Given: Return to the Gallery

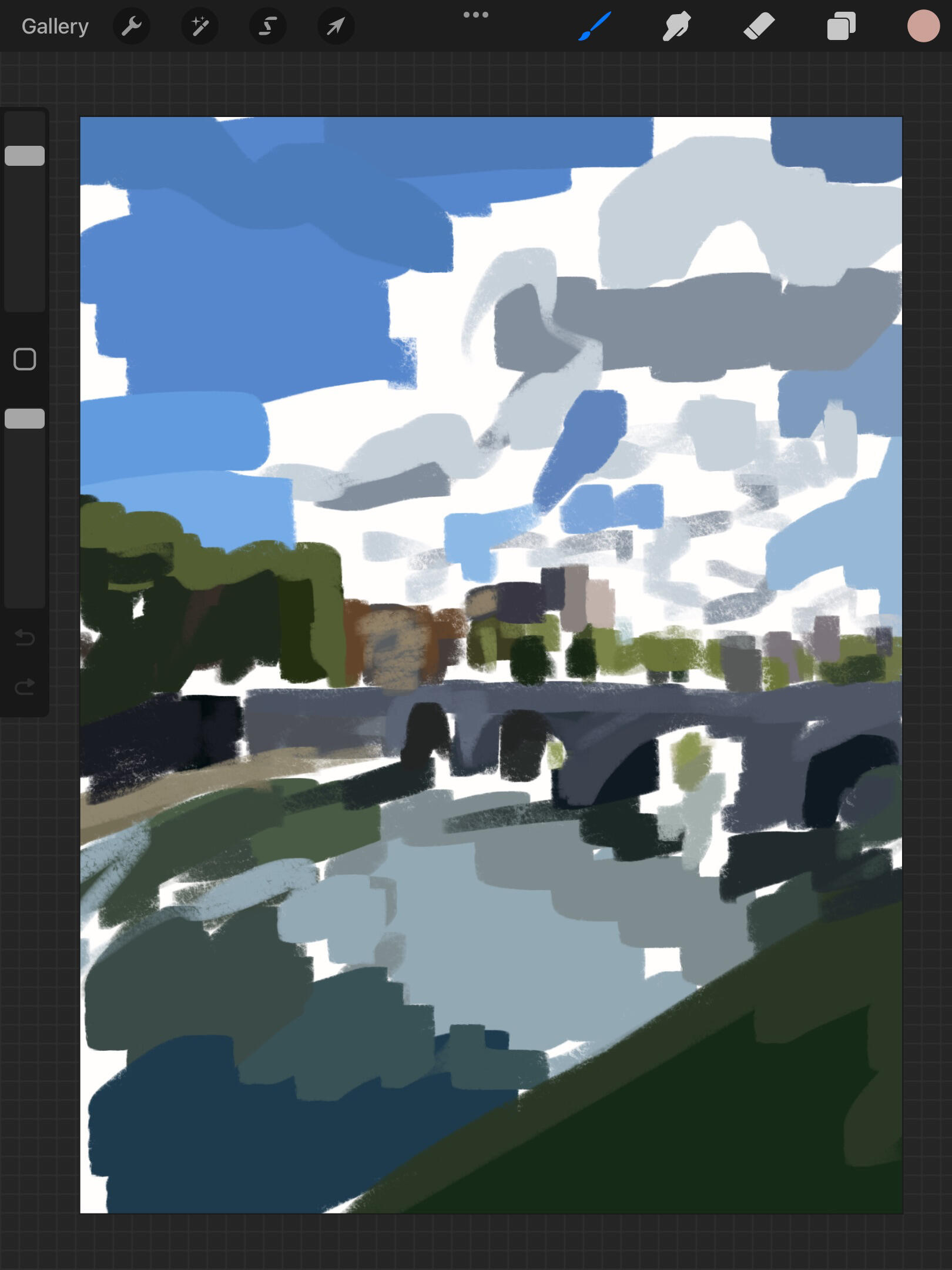Looking at the screenshot, I should 55,26.
